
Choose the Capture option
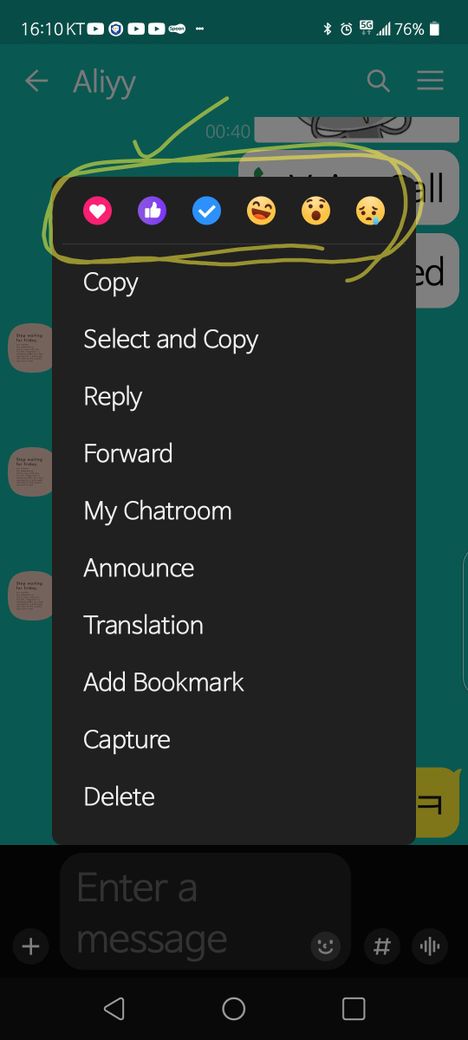click(x=234, y=740)
